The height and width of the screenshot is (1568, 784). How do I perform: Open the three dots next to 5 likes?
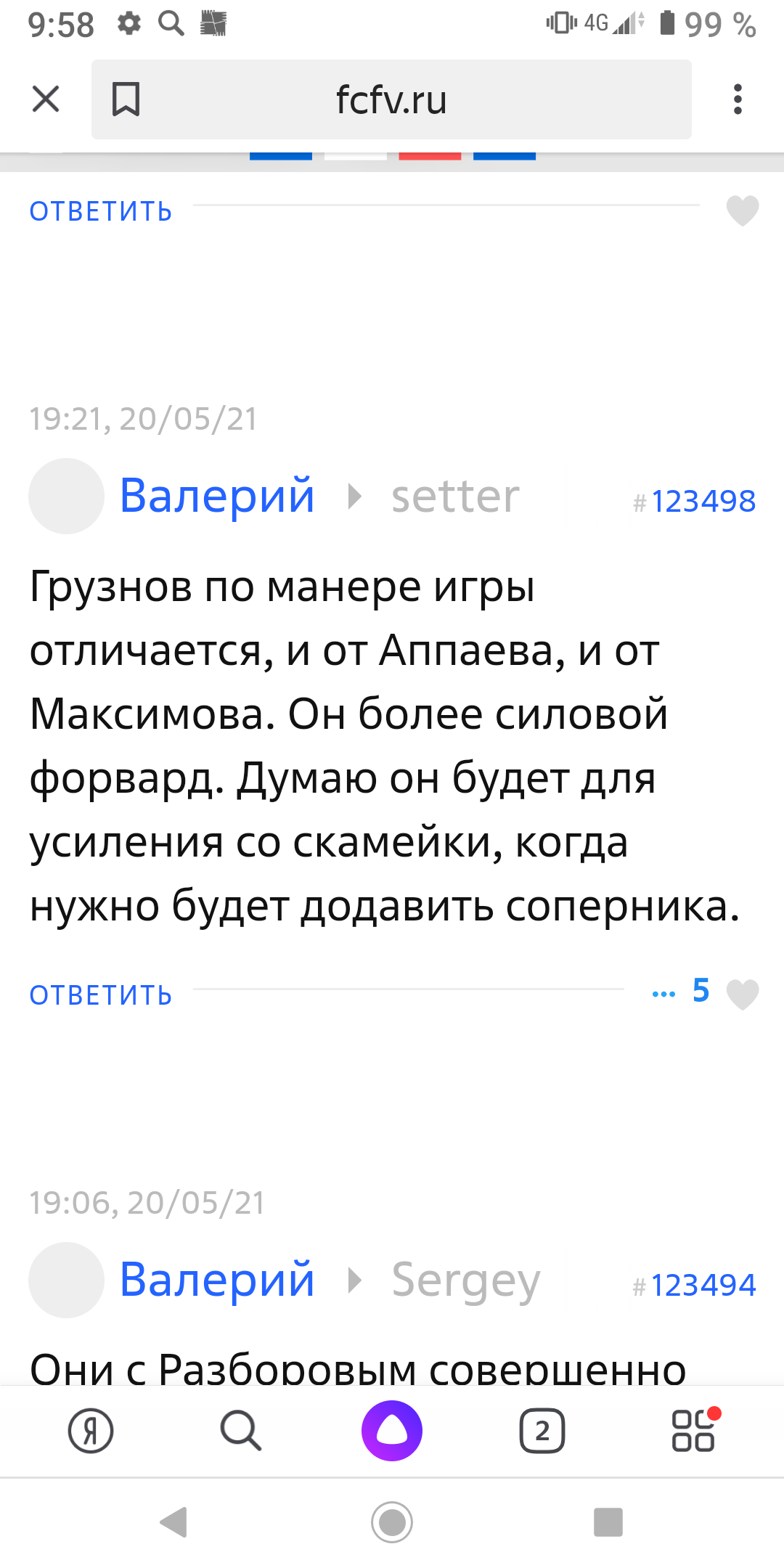point(663,993)
